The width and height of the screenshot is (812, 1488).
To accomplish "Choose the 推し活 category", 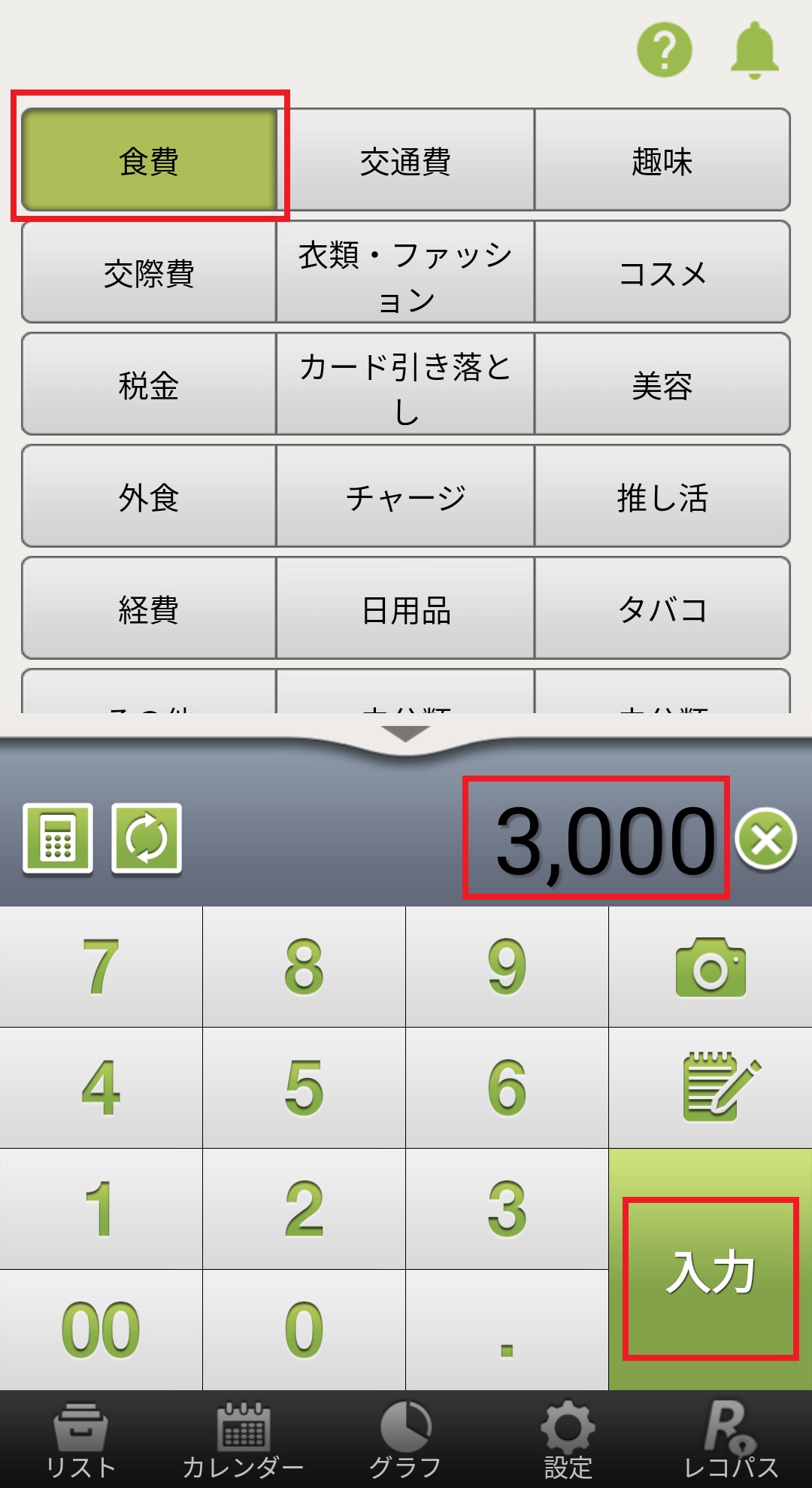I will 662,497.
